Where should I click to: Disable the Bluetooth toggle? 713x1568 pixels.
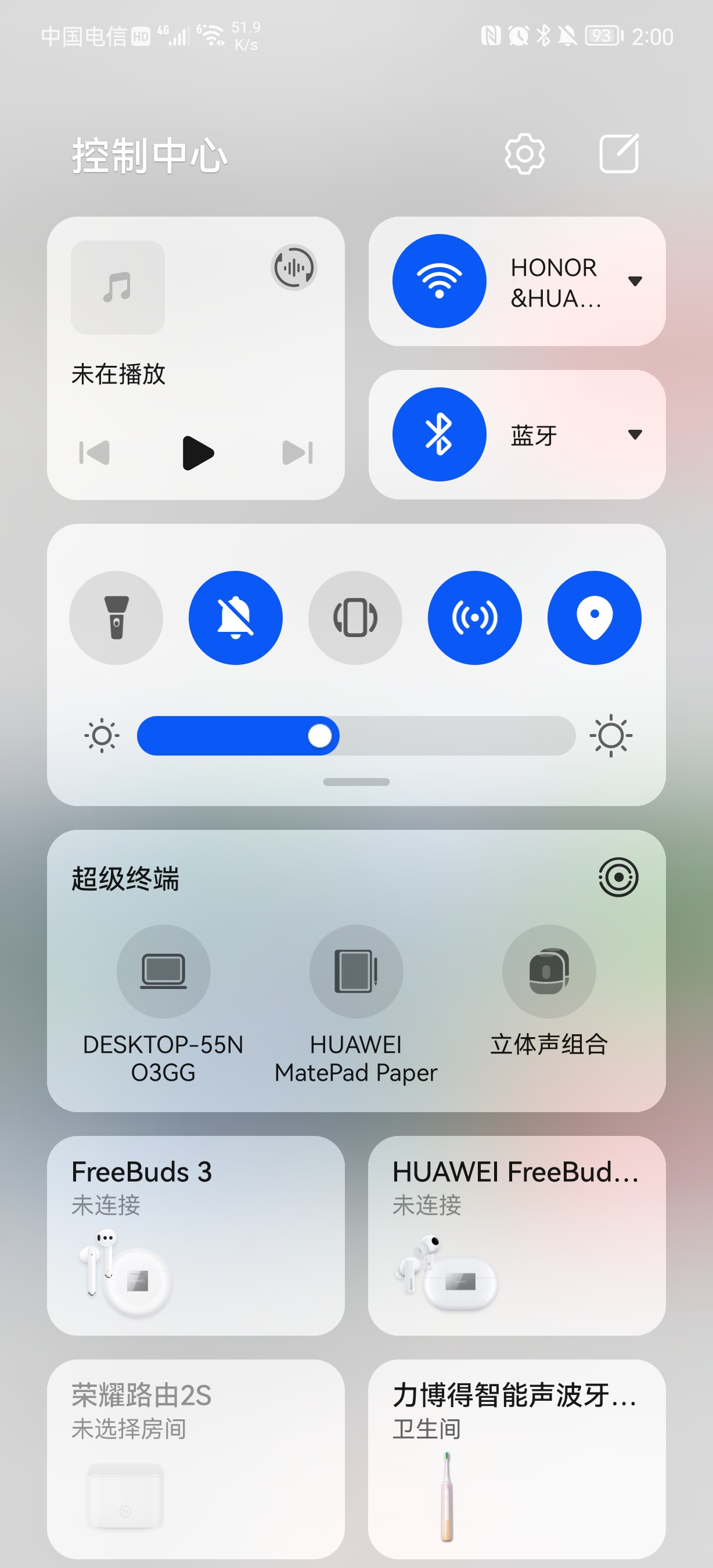pos(439,434)
